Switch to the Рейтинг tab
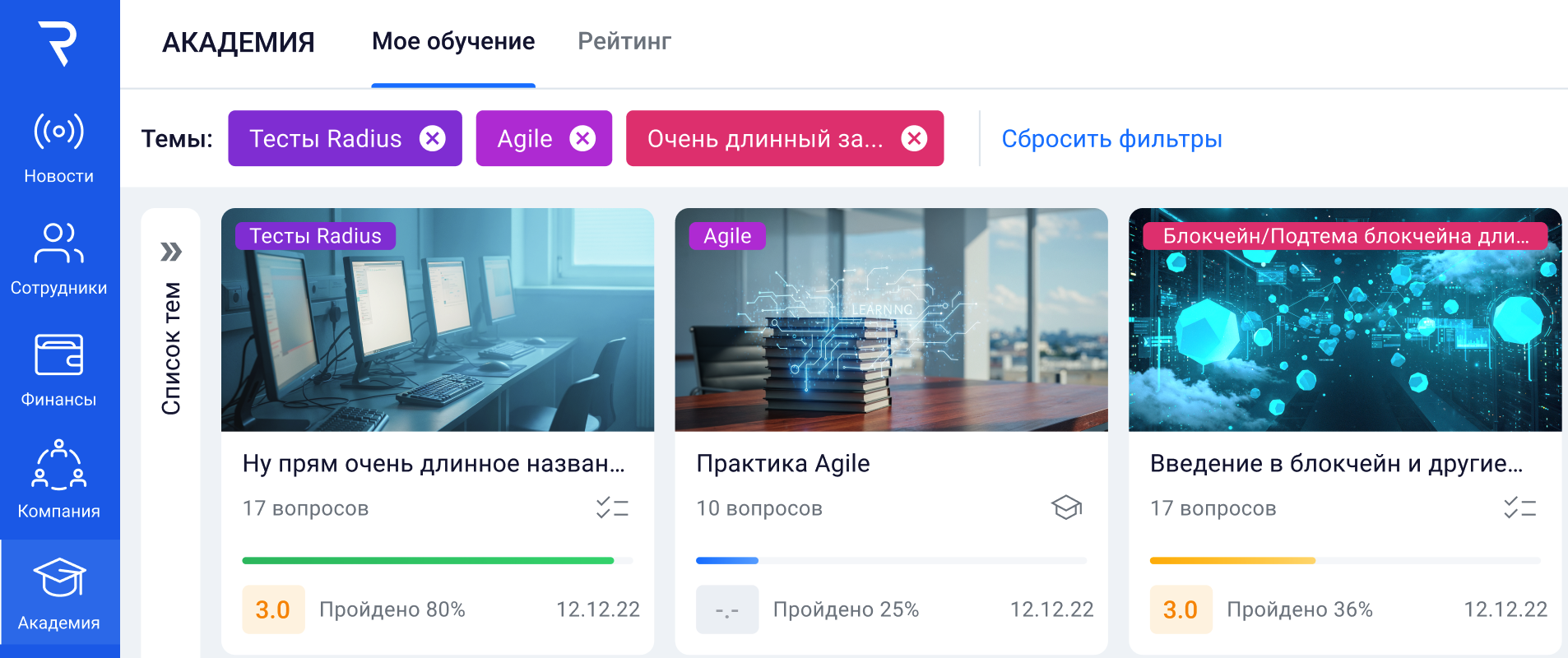 (x=624, y=41)
